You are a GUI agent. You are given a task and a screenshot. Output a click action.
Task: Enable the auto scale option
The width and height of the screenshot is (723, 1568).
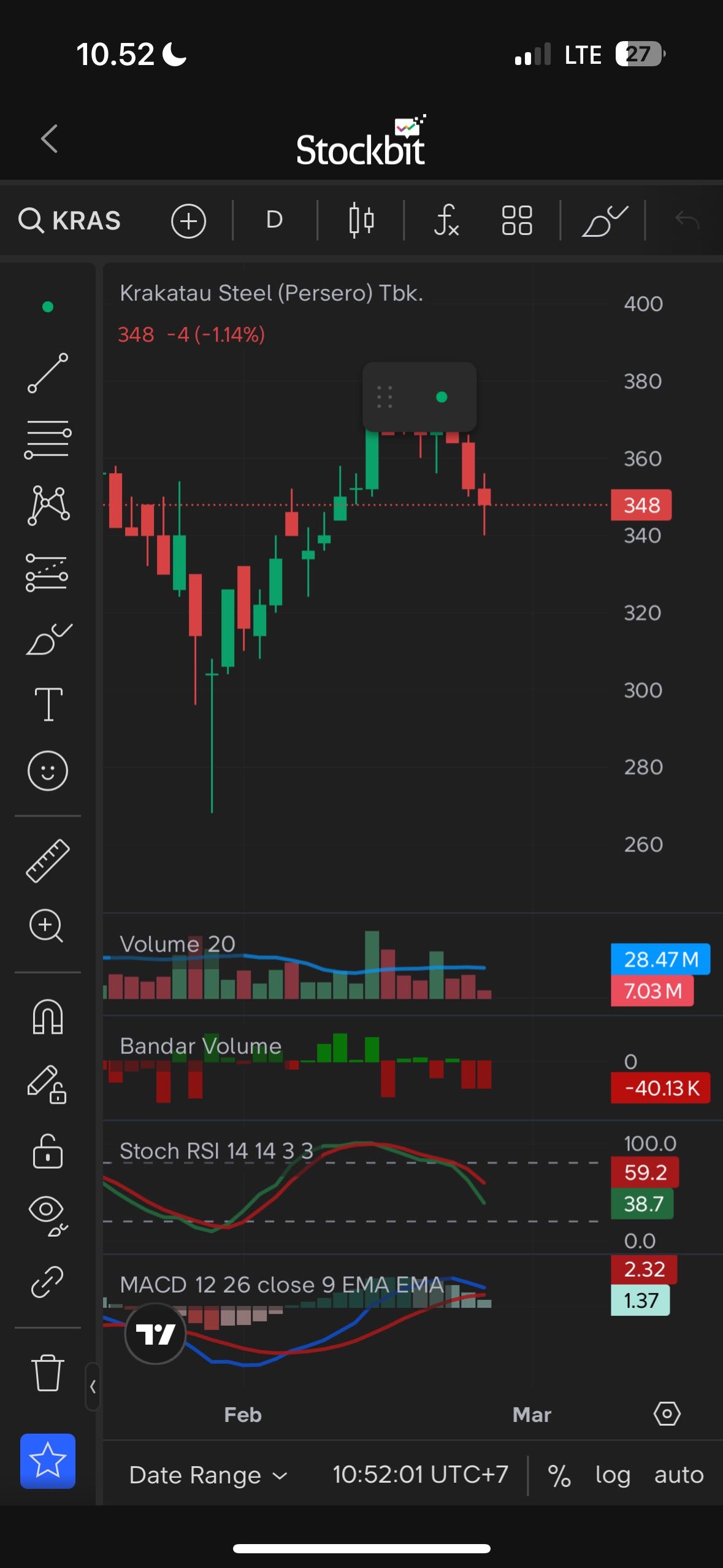(678, 1475)
